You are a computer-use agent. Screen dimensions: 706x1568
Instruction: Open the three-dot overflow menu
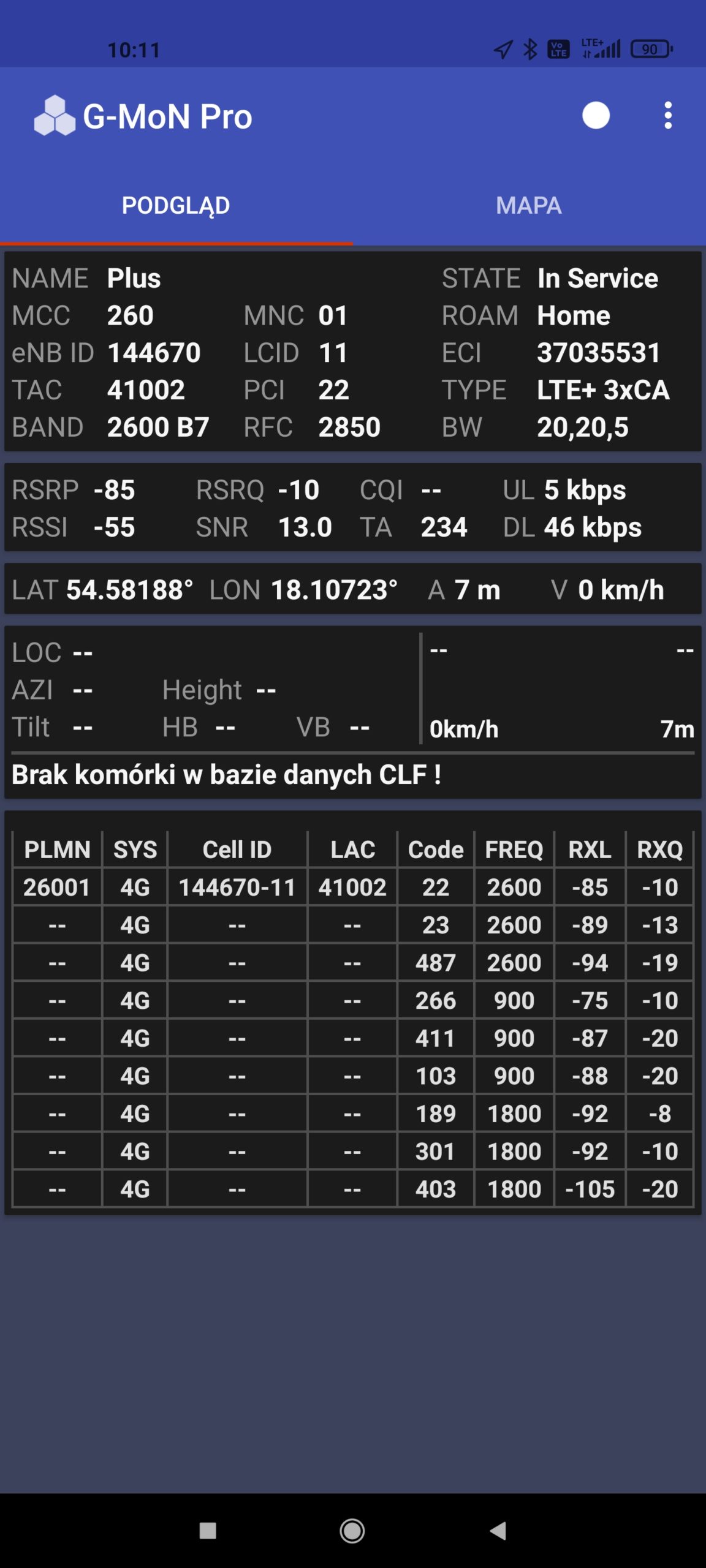667,116
